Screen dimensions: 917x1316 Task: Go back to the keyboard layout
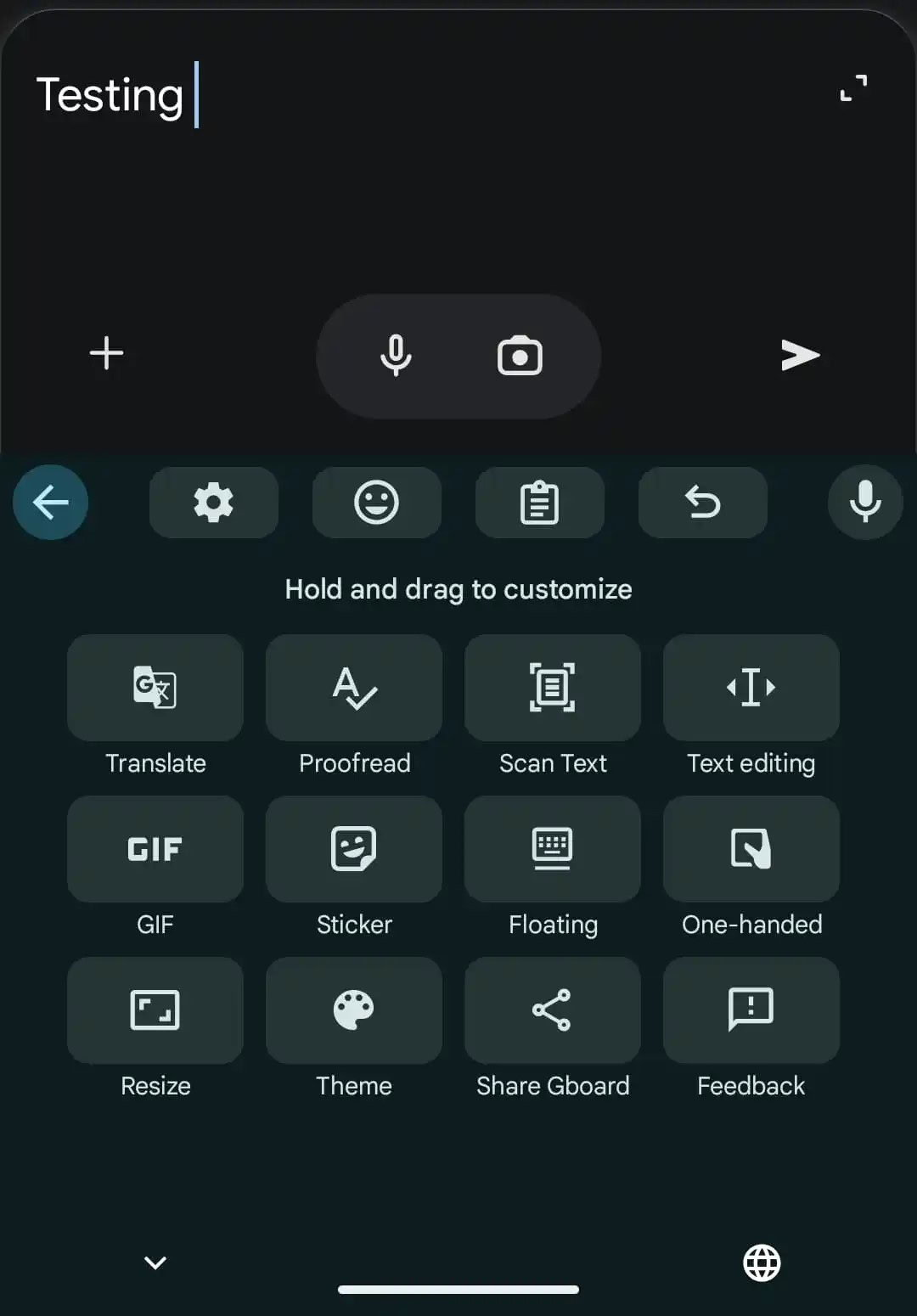coord(51,503)
